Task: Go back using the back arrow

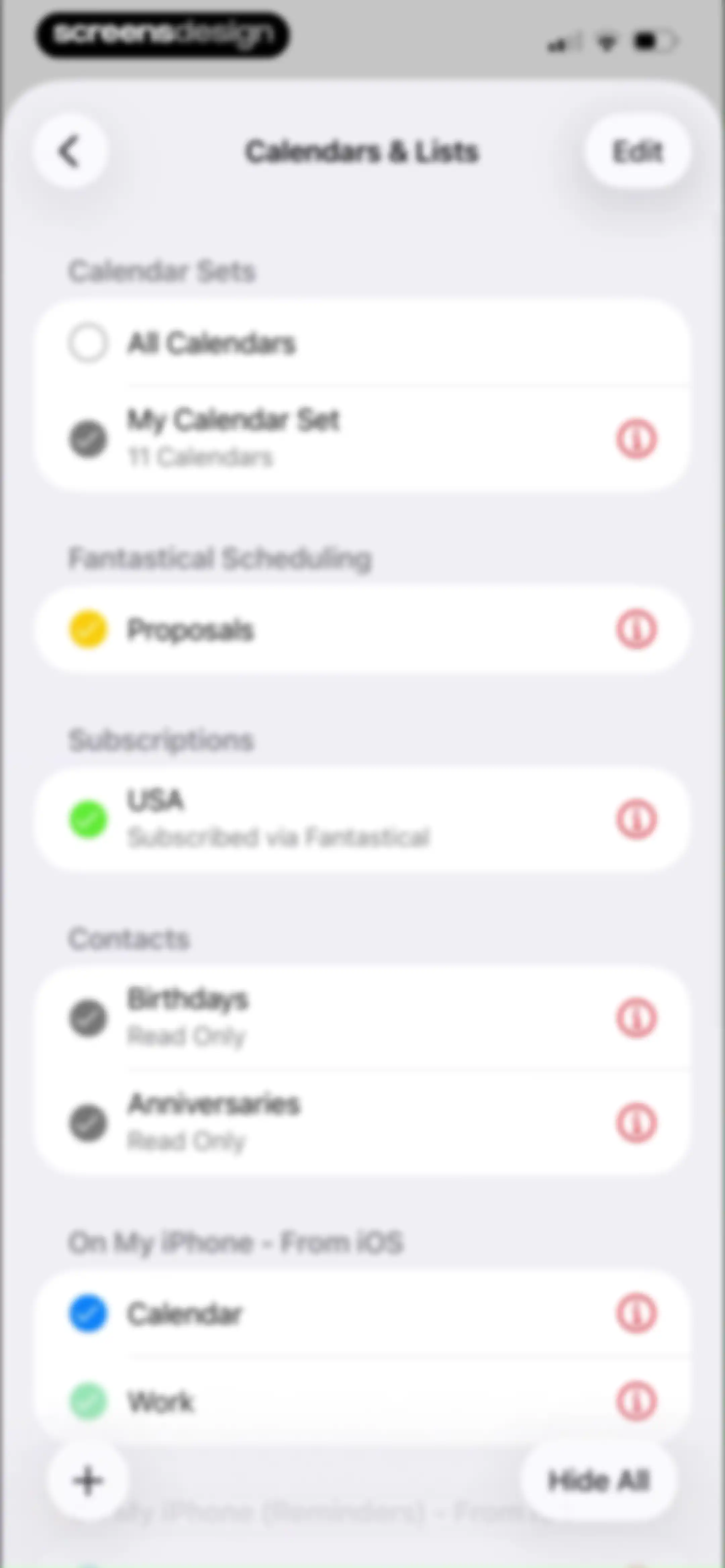Action: pyautogui.click(x=70, y=151)
